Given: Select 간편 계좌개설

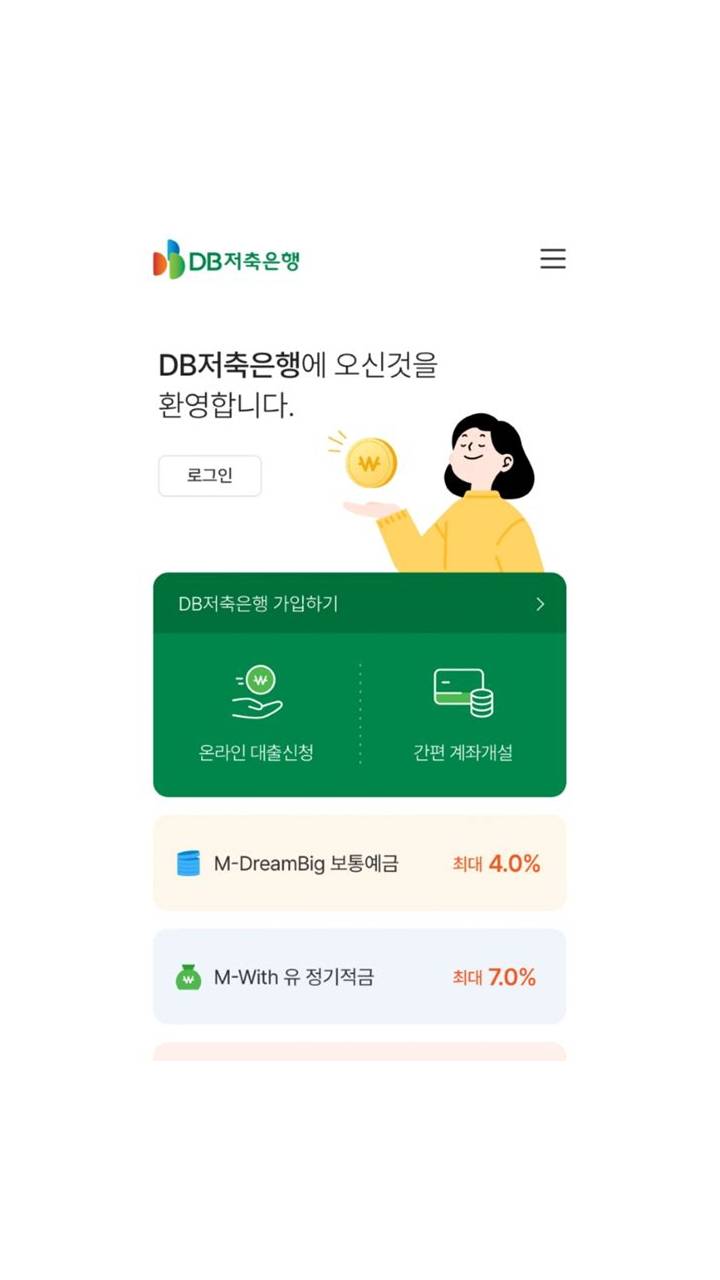Looking at the screenshot, I should tap(463, 714).
